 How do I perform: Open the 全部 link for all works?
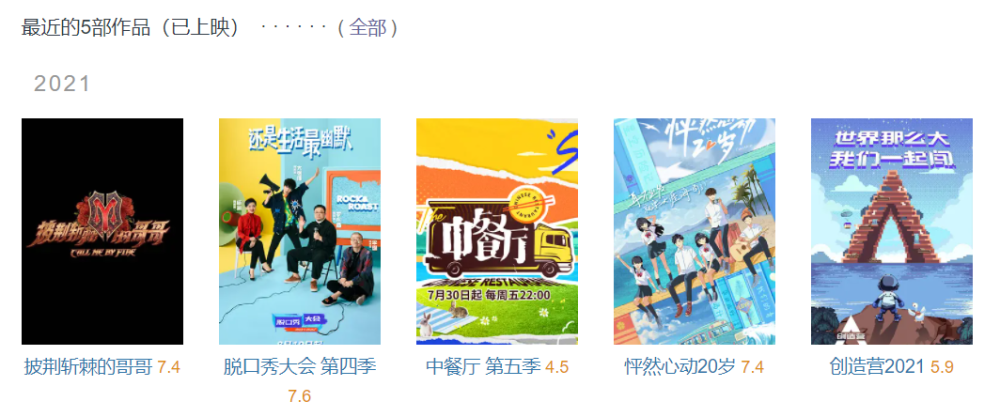367,28
